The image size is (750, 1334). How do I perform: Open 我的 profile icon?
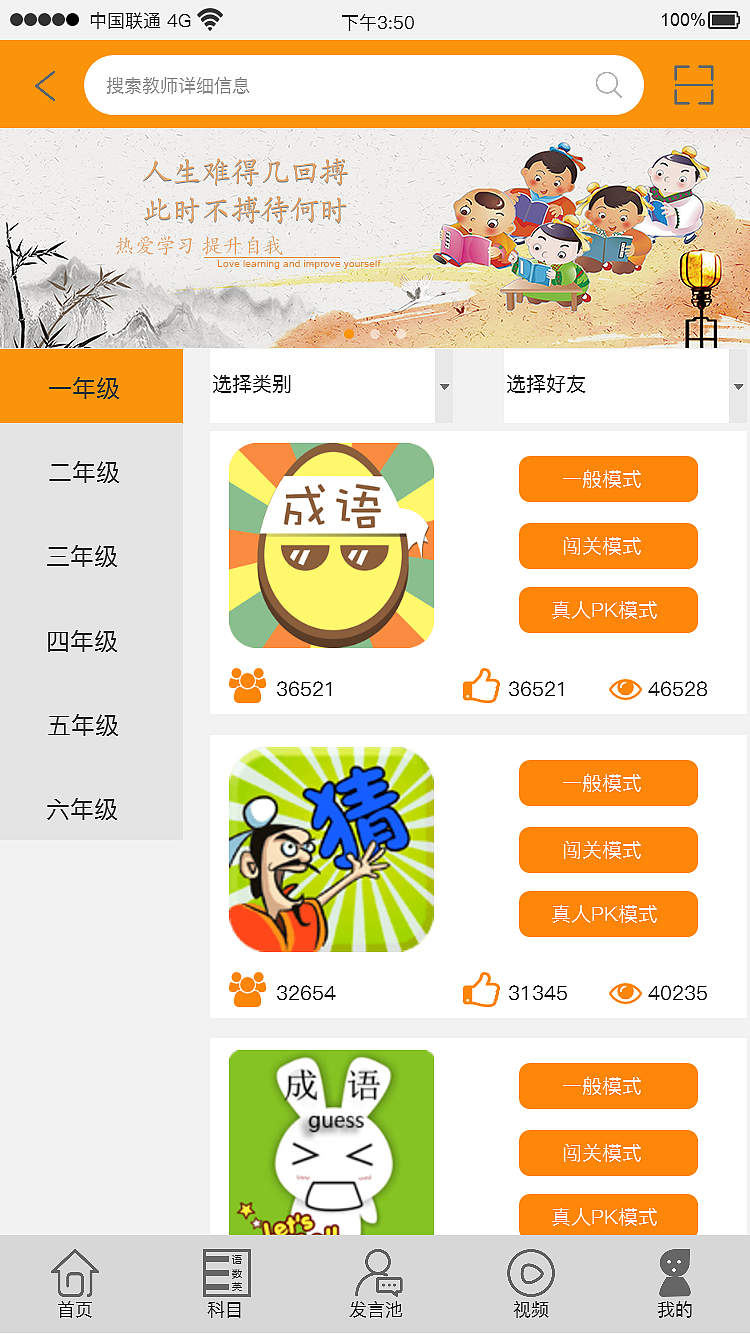click(x=675, y=1275)
